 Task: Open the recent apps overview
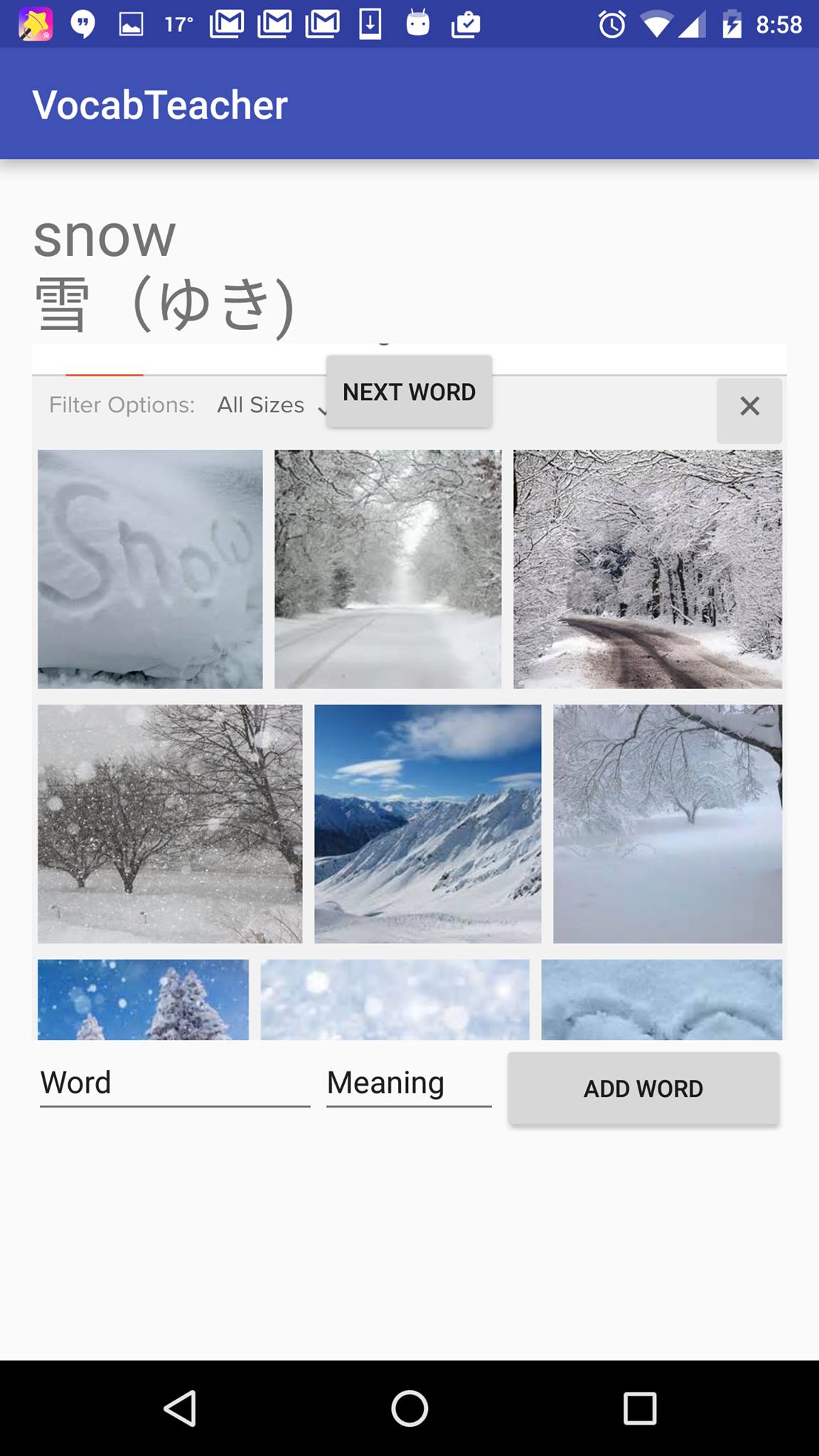639,1408
